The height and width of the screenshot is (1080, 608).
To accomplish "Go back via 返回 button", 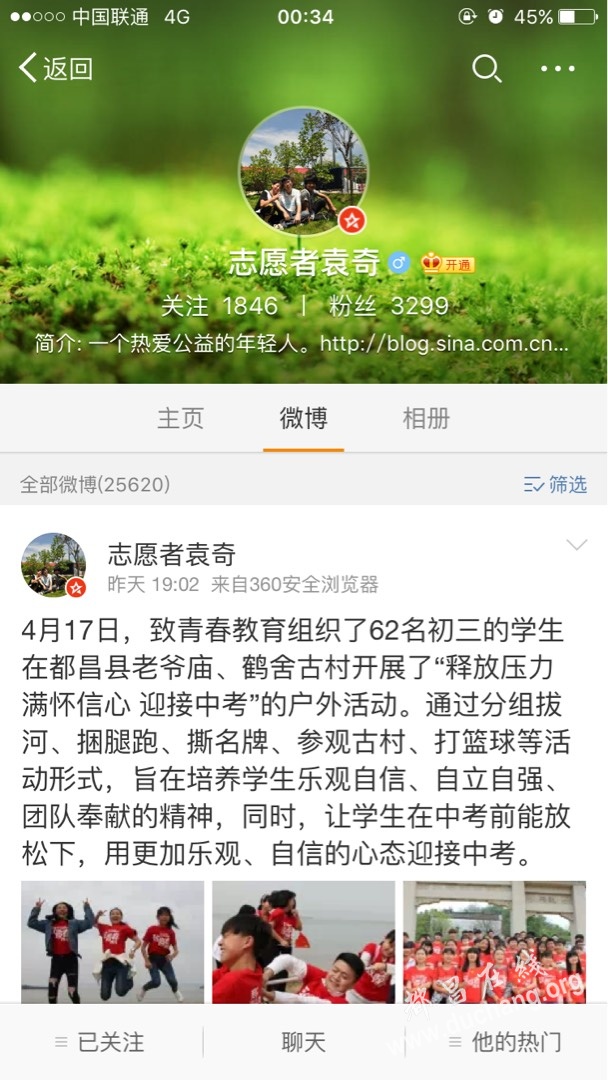I will [x=56, y=68].
